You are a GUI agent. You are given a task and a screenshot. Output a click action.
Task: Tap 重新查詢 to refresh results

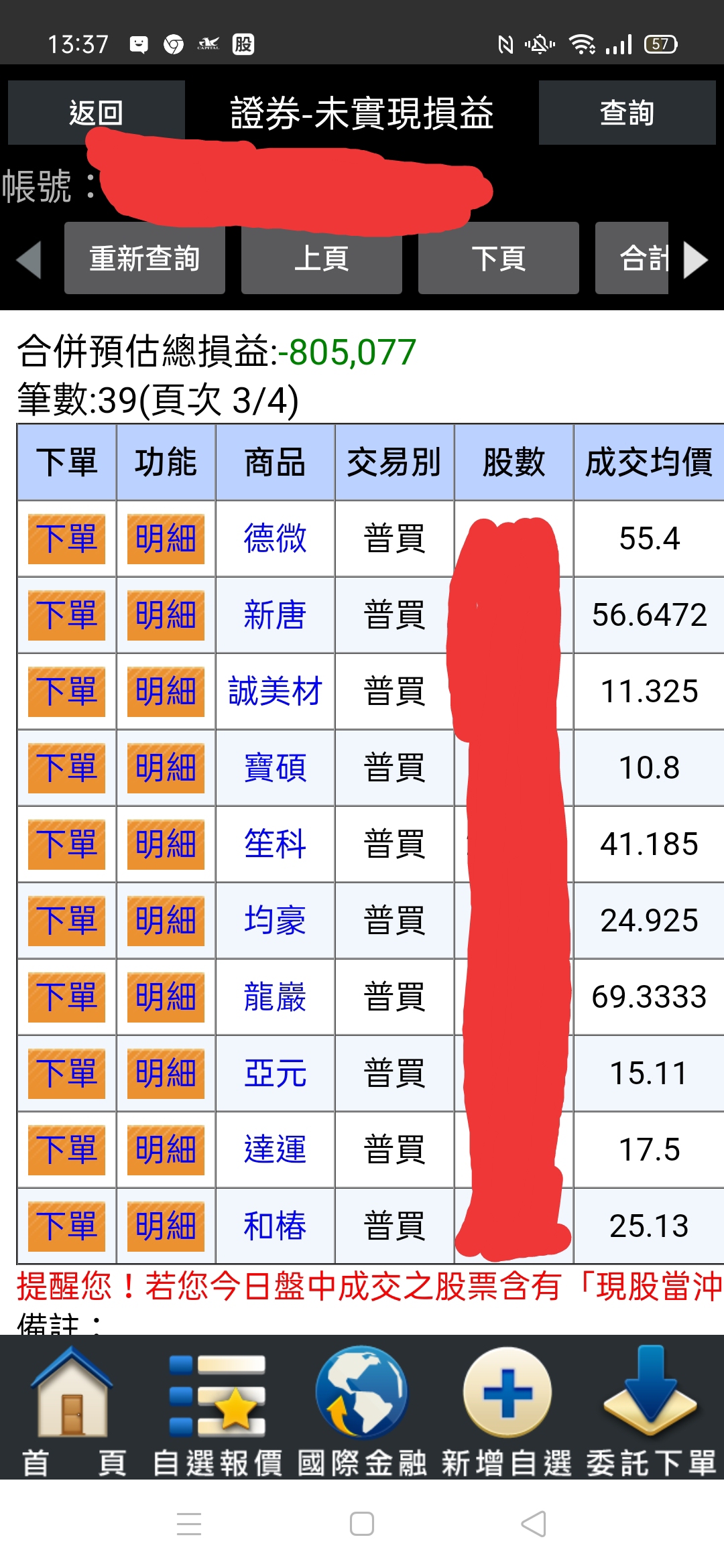[x=144, y=259]
